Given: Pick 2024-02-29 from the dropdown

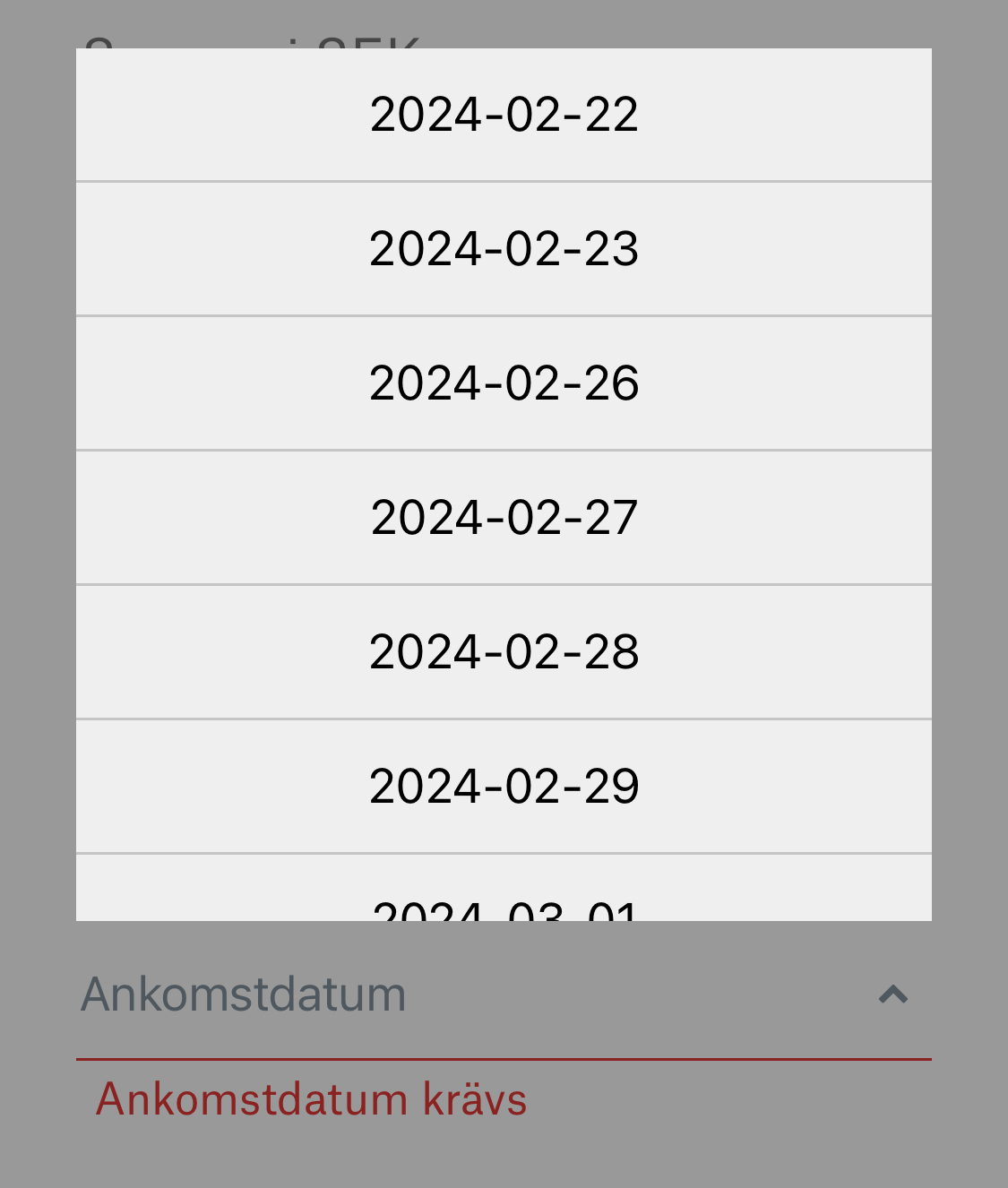Looking at the screenshot, I should coord(504,787).
